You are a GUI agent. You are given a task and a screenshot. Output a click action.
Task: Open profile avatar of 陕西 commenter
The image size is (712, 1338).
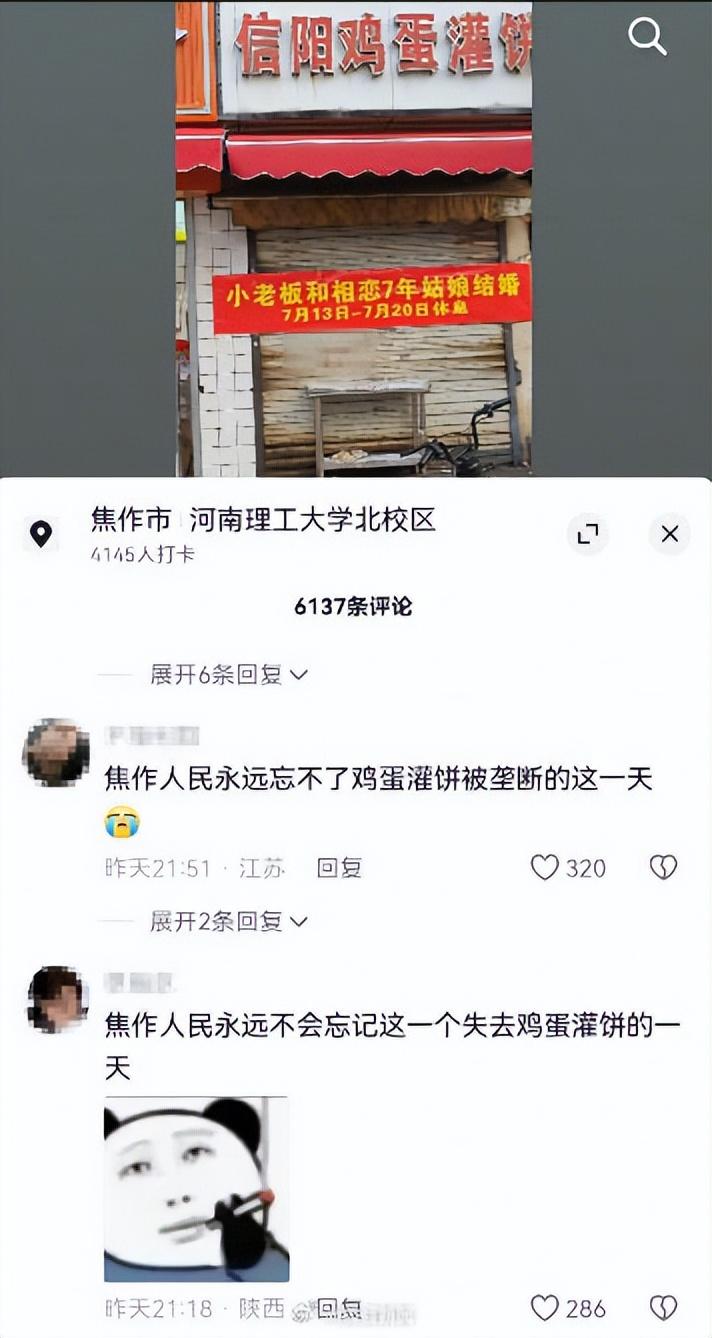point(56,999)
